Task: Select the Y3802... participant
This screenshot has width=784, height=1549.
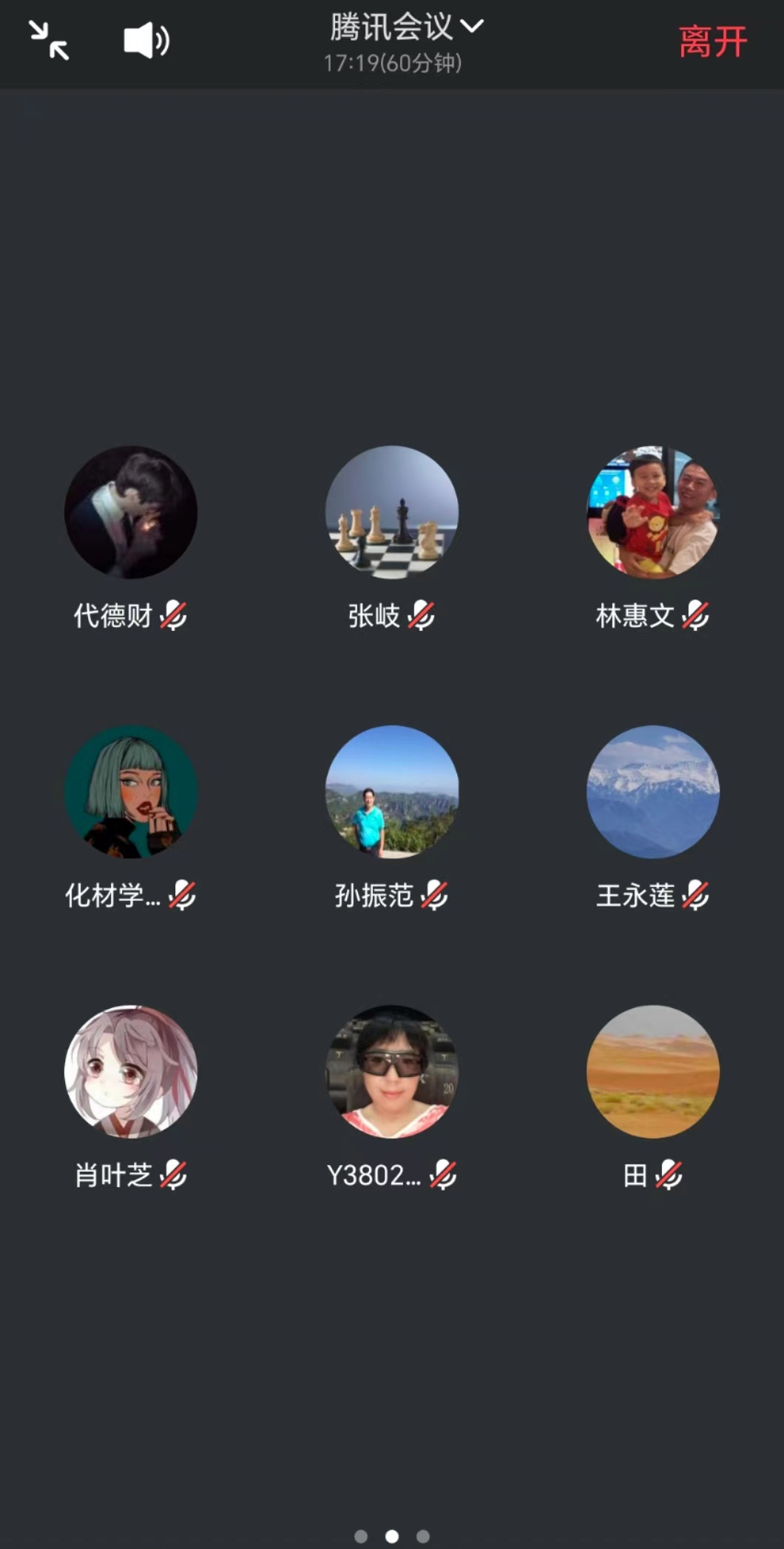Action: [392, 1071]
